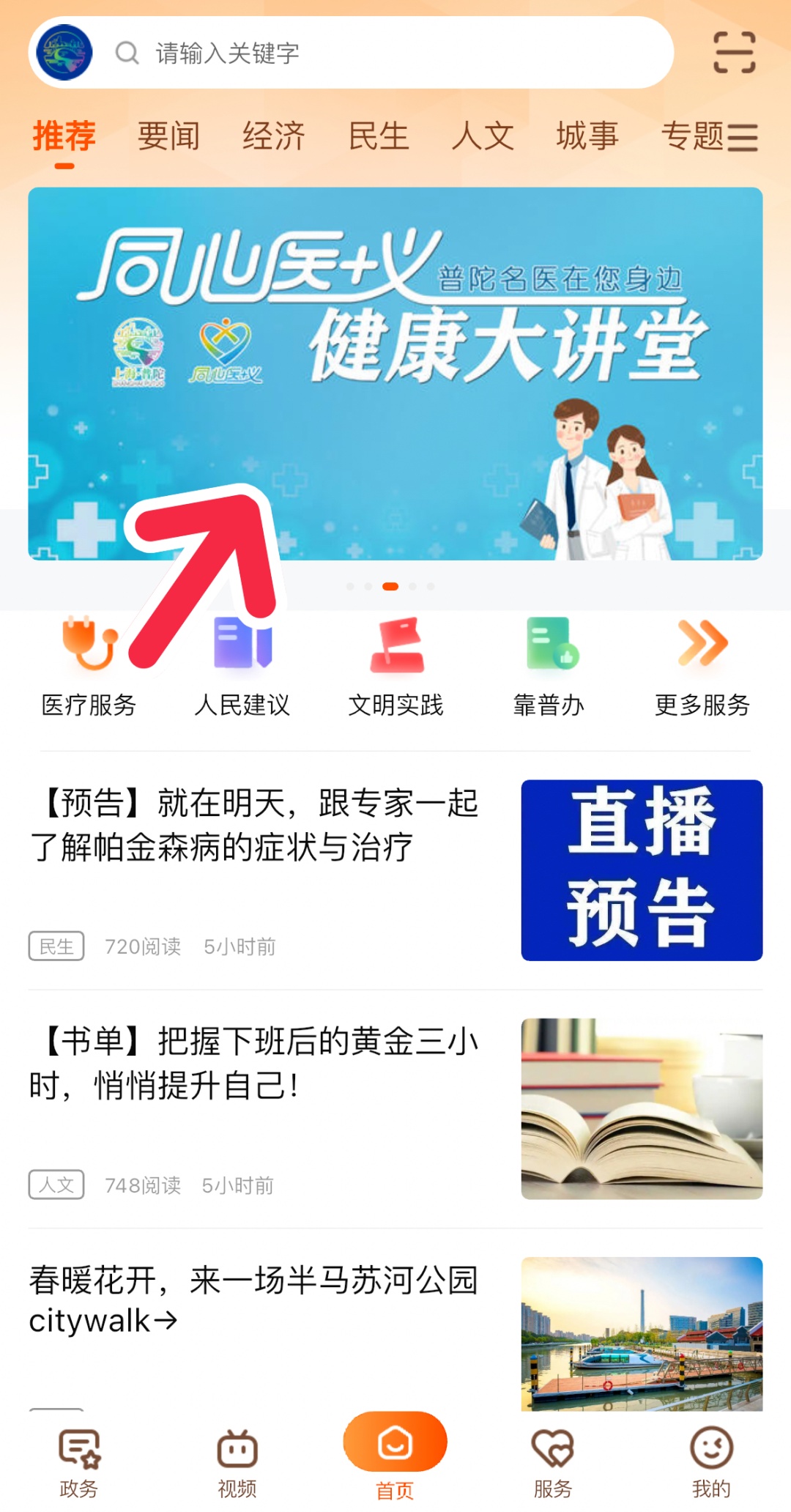The height and width of the screenshot is (1512, 791).
Task: Expand the channel list menu icon
Action: pos(743,138)
